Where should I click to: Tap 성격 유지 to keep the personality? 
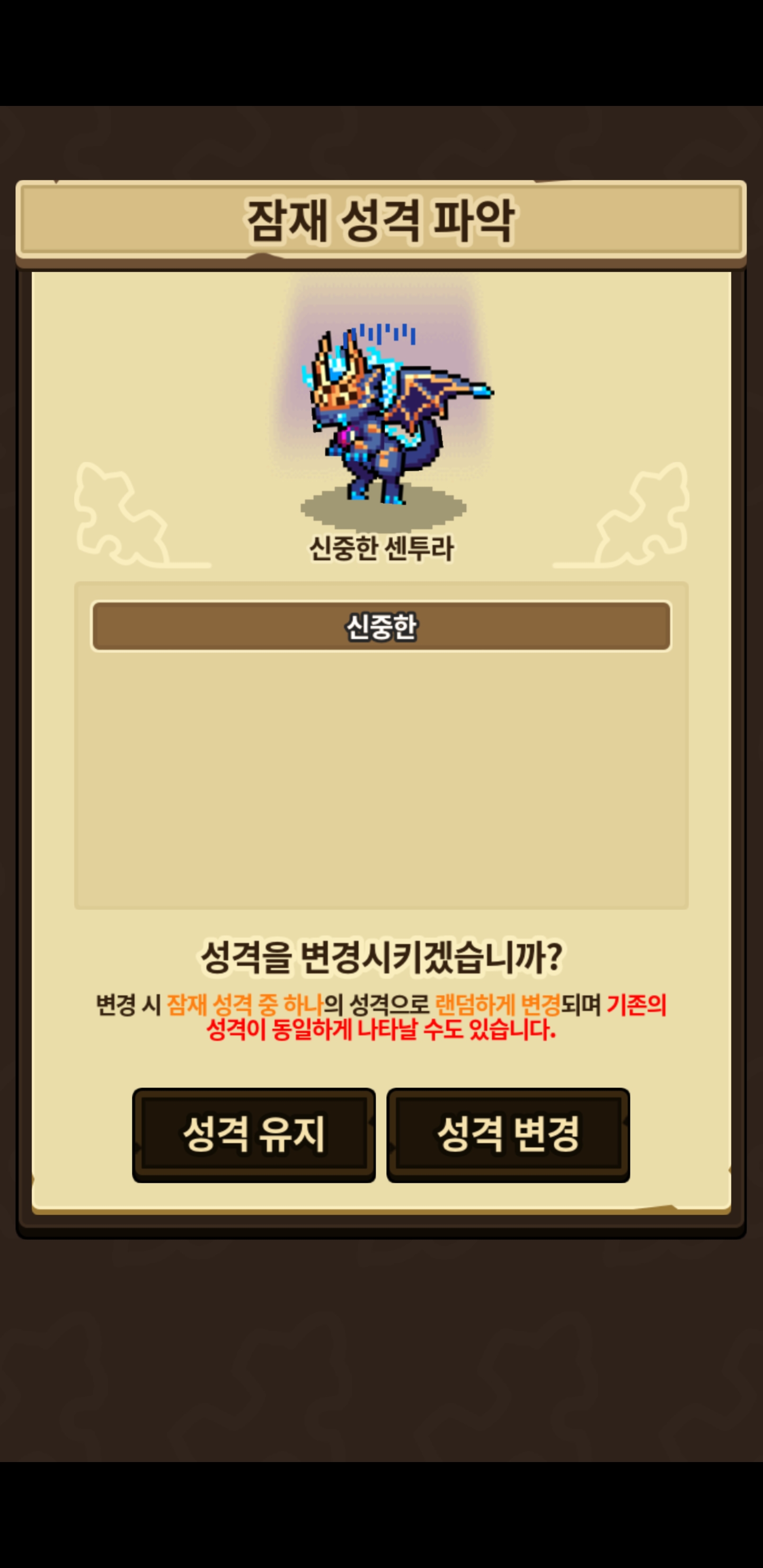(253, 1135)
